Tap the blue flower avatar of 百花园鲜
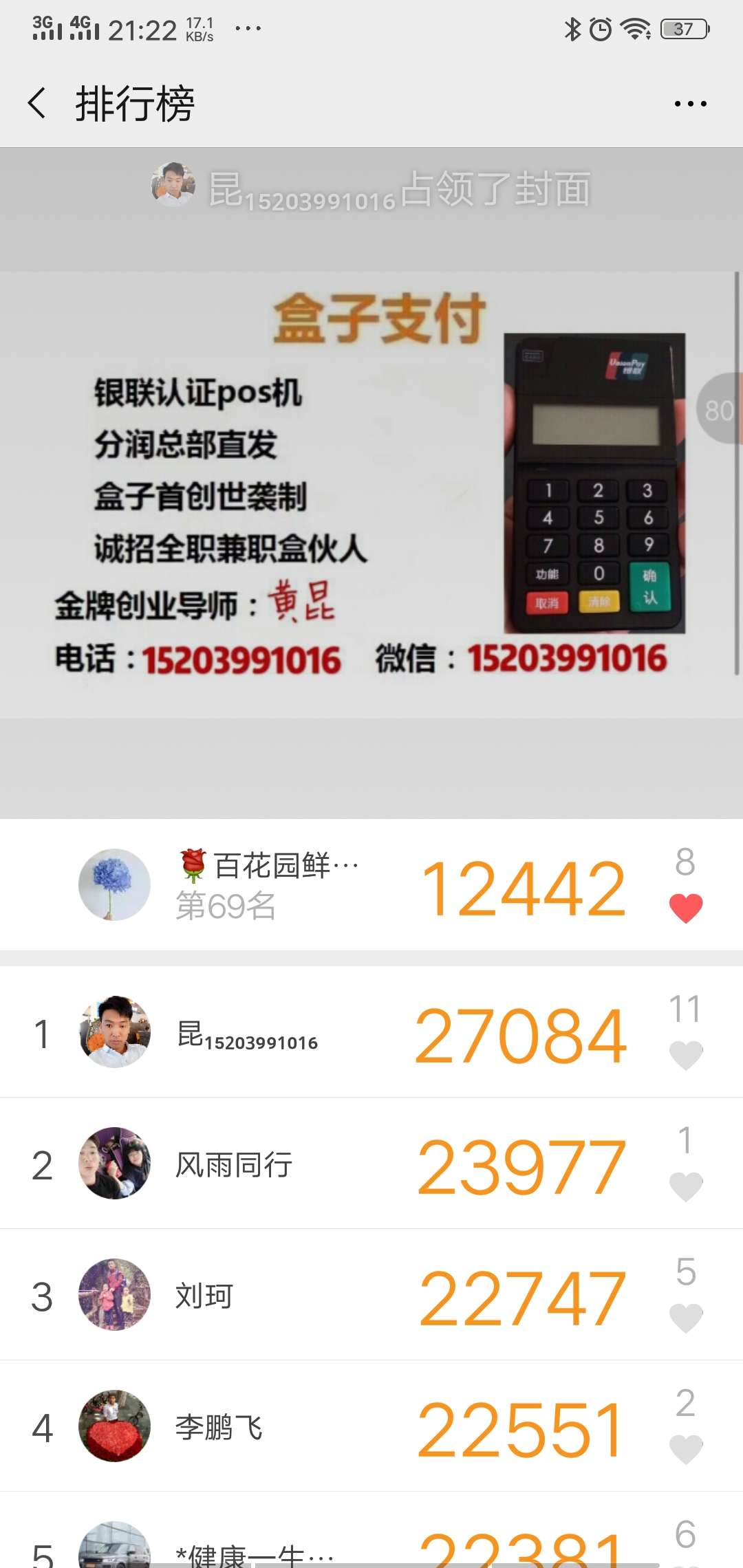Viewport: 743px width, 1568px height. (x=114, y=886)
